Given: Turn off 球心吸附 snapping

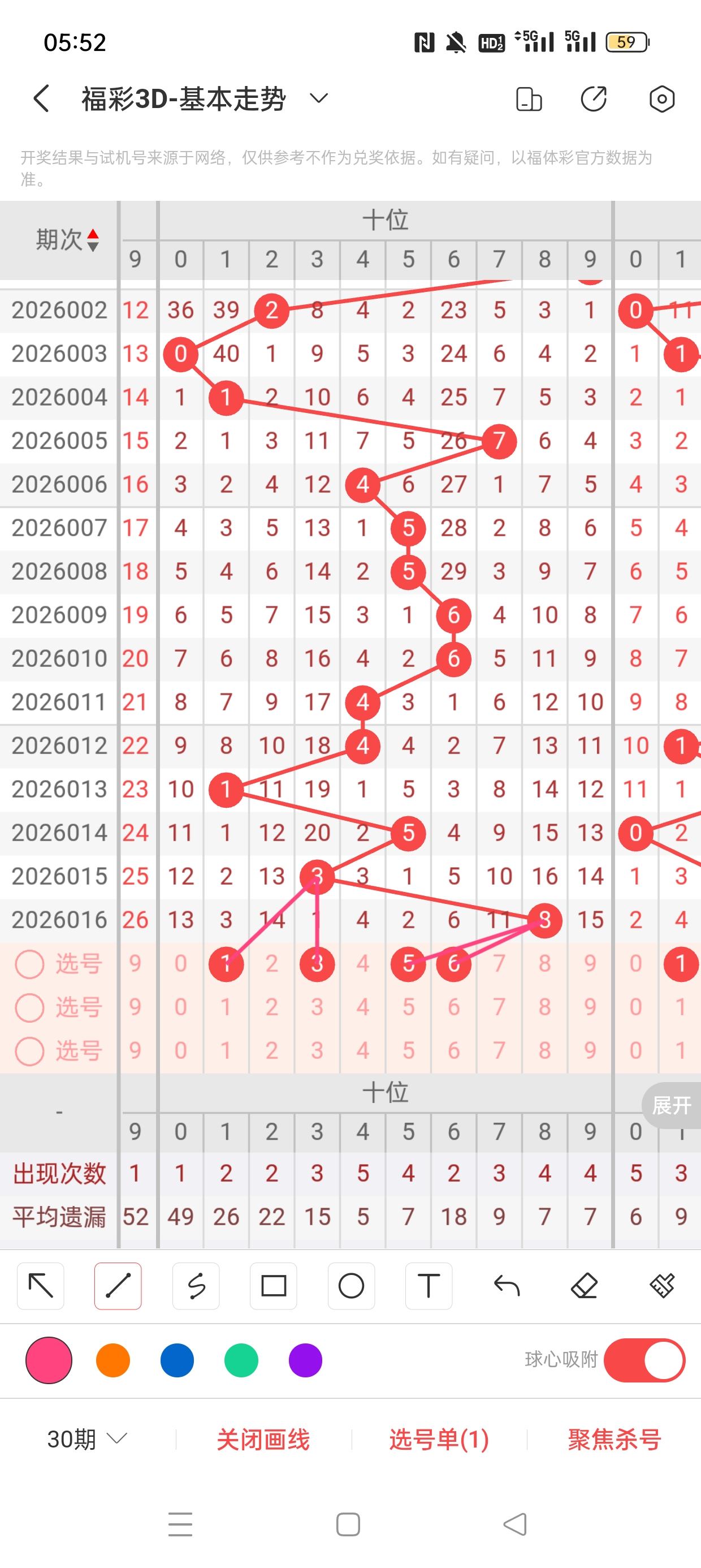Looking at the screenshot, I should pos(644,1360).
